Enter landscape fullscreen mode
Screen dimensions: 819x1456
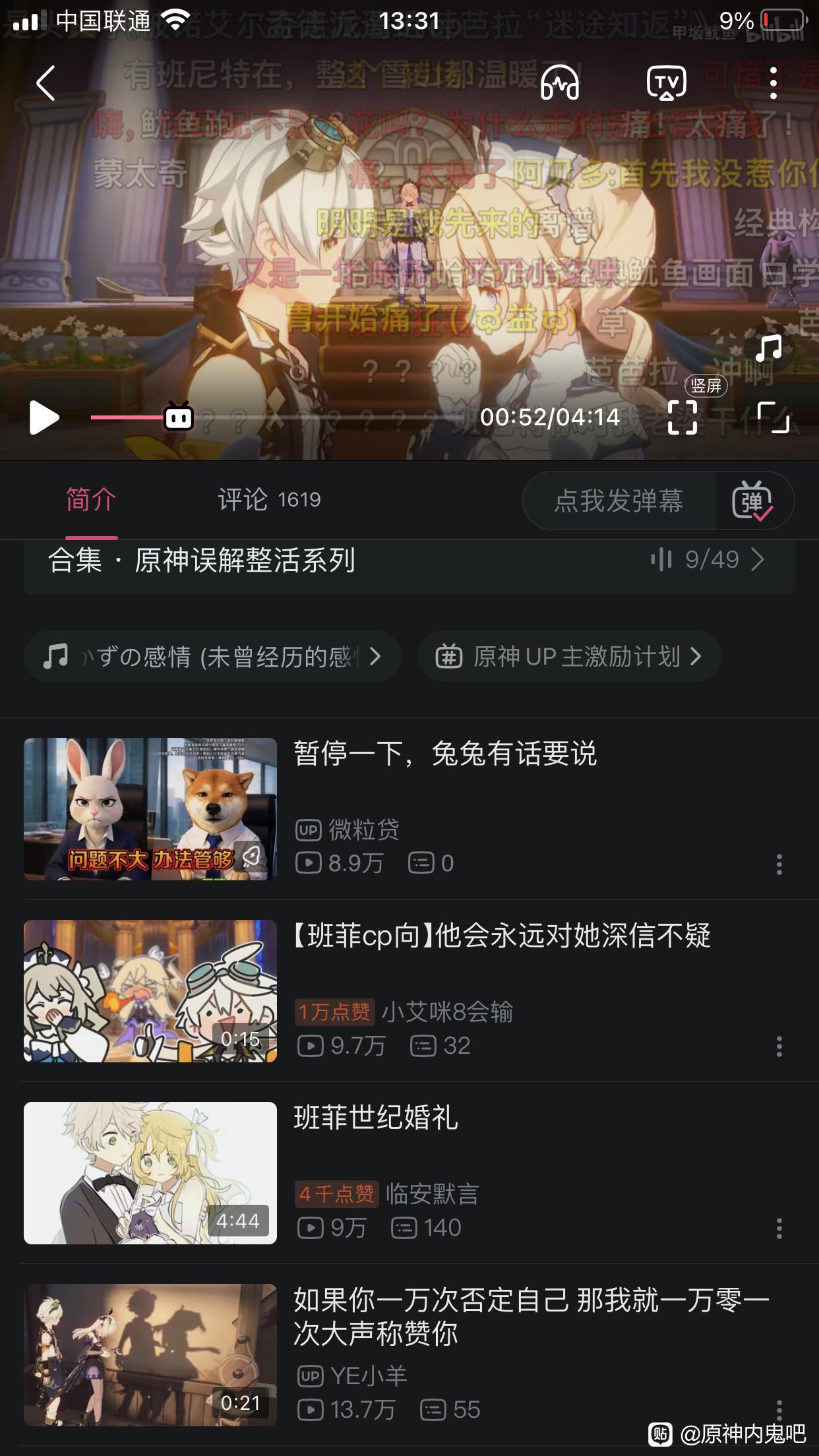point(773,417)
